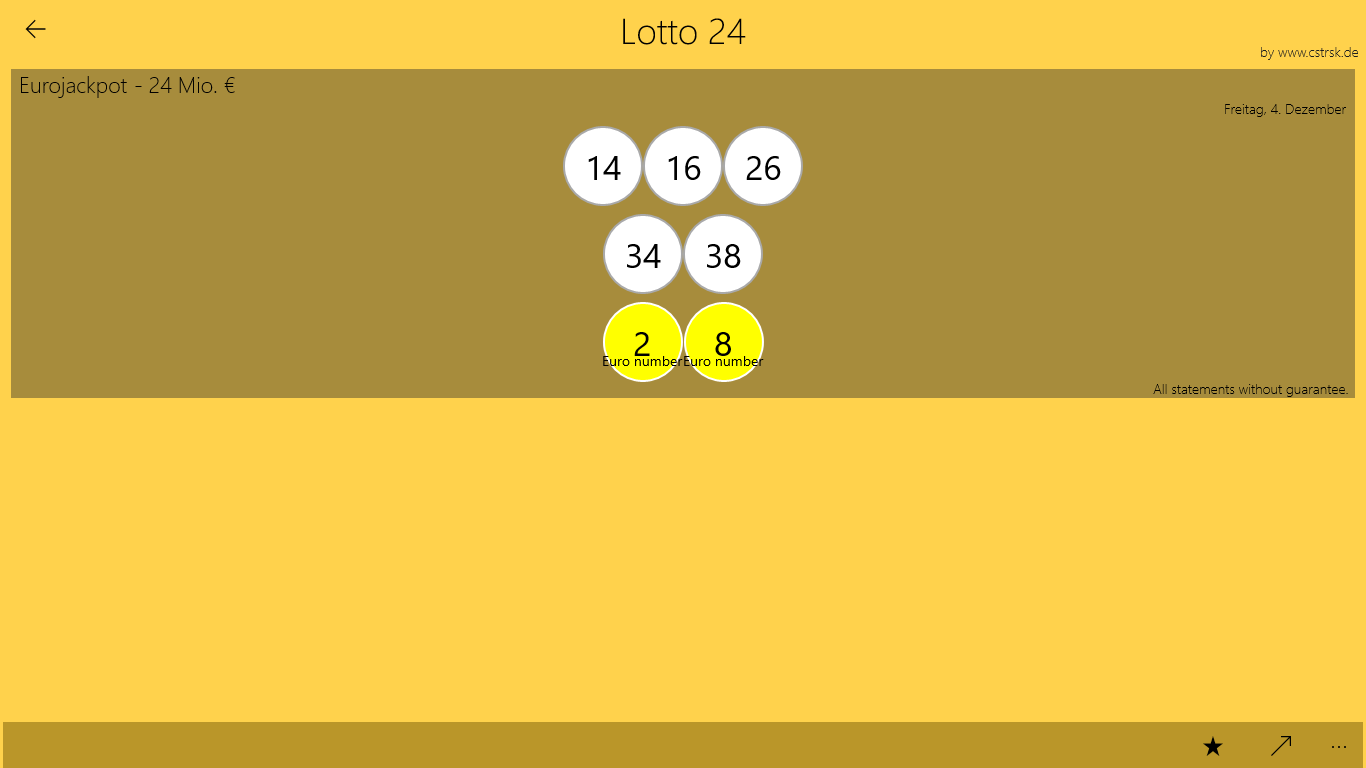
Task: Open the three-dot overflow menu
Action: [1339, 746]
